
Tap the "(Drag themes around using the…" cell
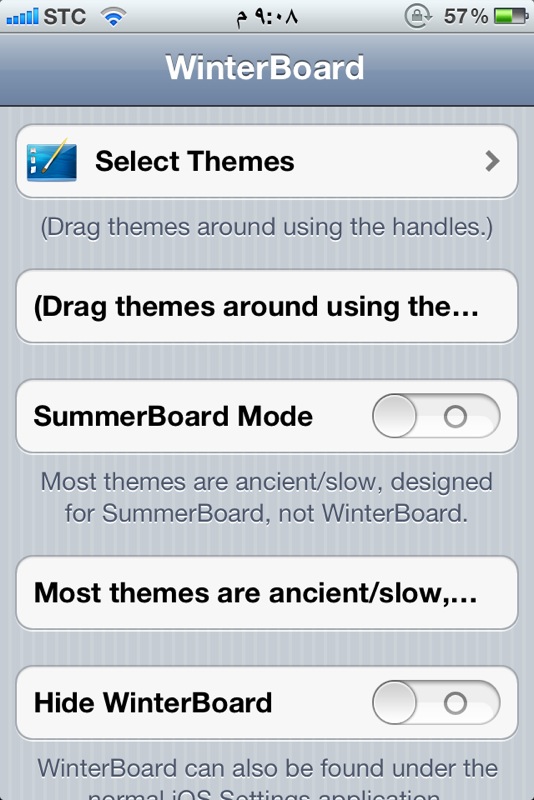coord(267,306)
